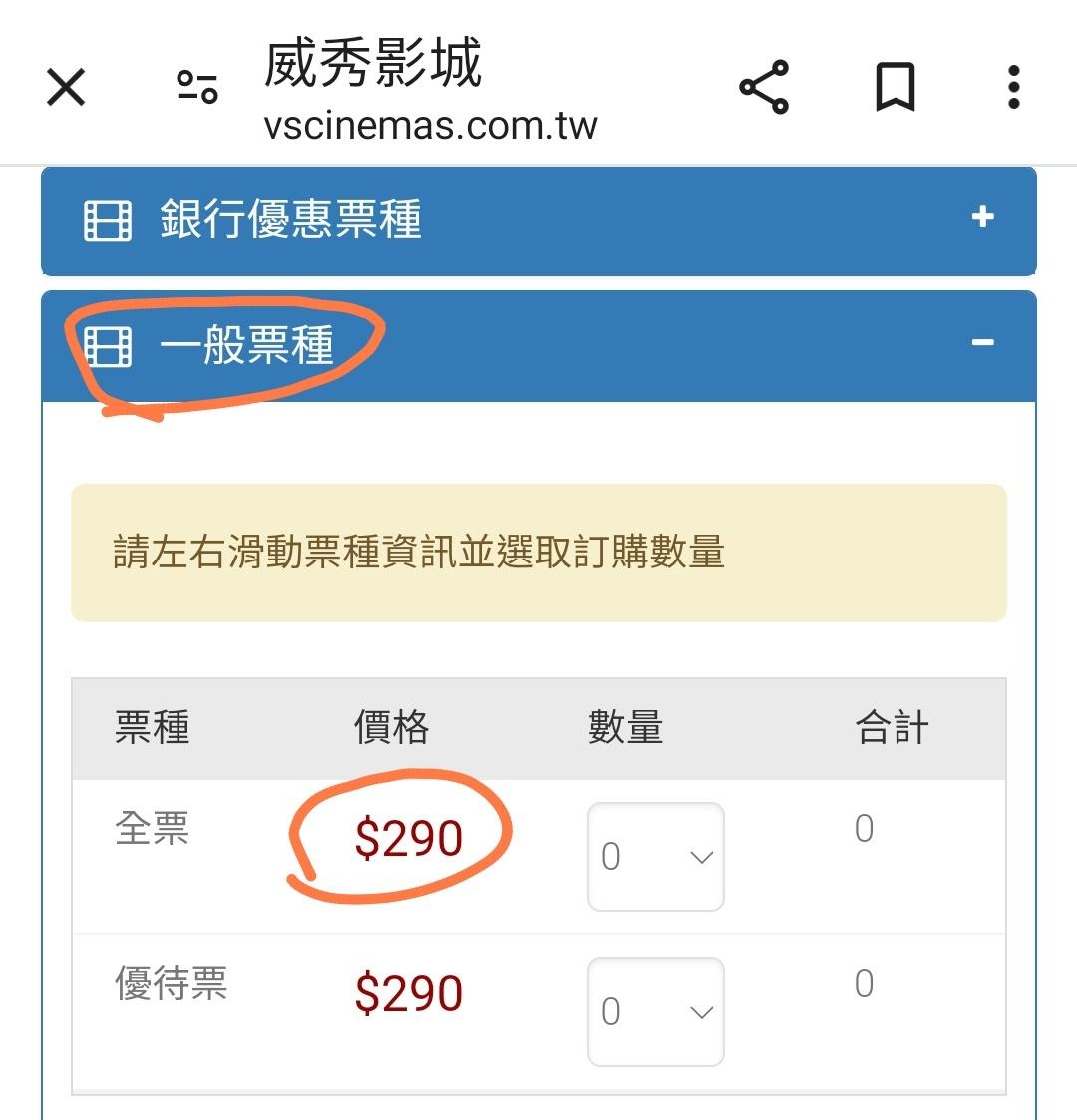Close the browser tab
The height and width of the screenshot is (1120, 1077).
[66, 88]
